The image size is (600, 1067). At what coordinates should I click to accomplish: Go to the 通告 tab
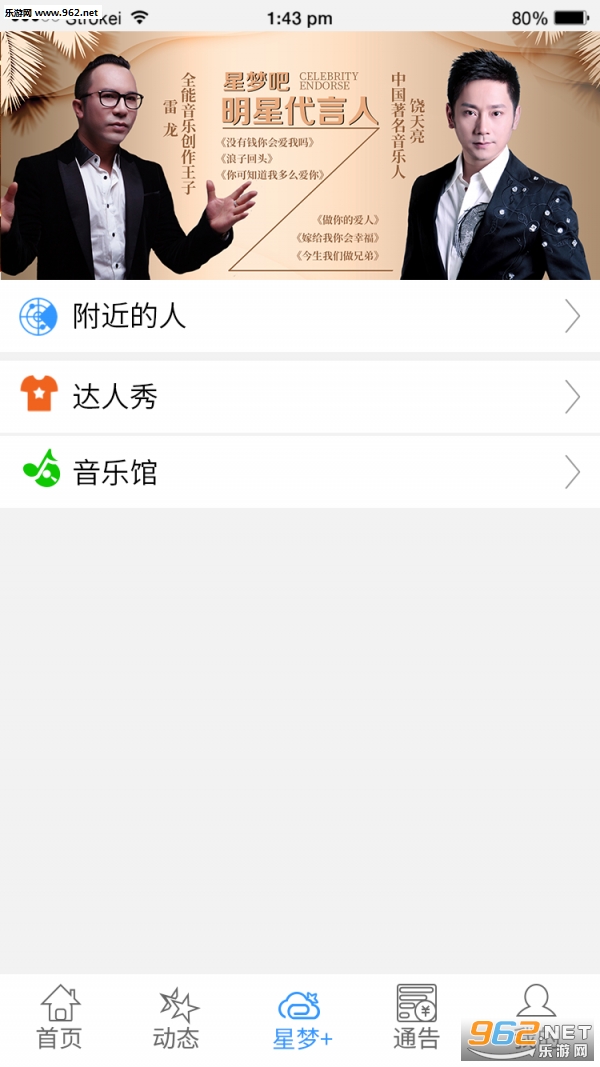[x=416, y=1017]
